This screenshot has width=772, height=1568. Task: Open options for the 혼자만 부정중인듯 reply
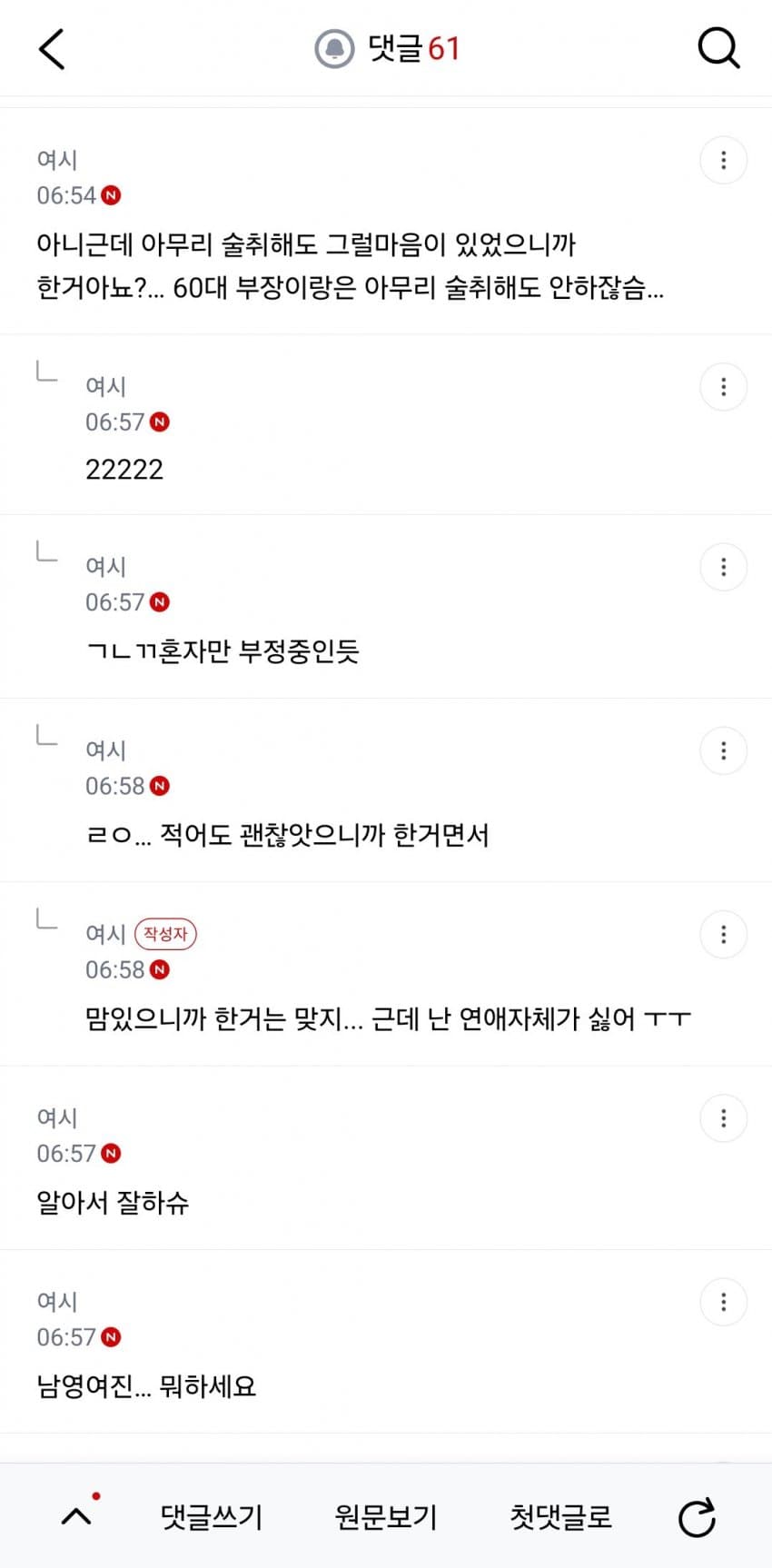point(723,568)
